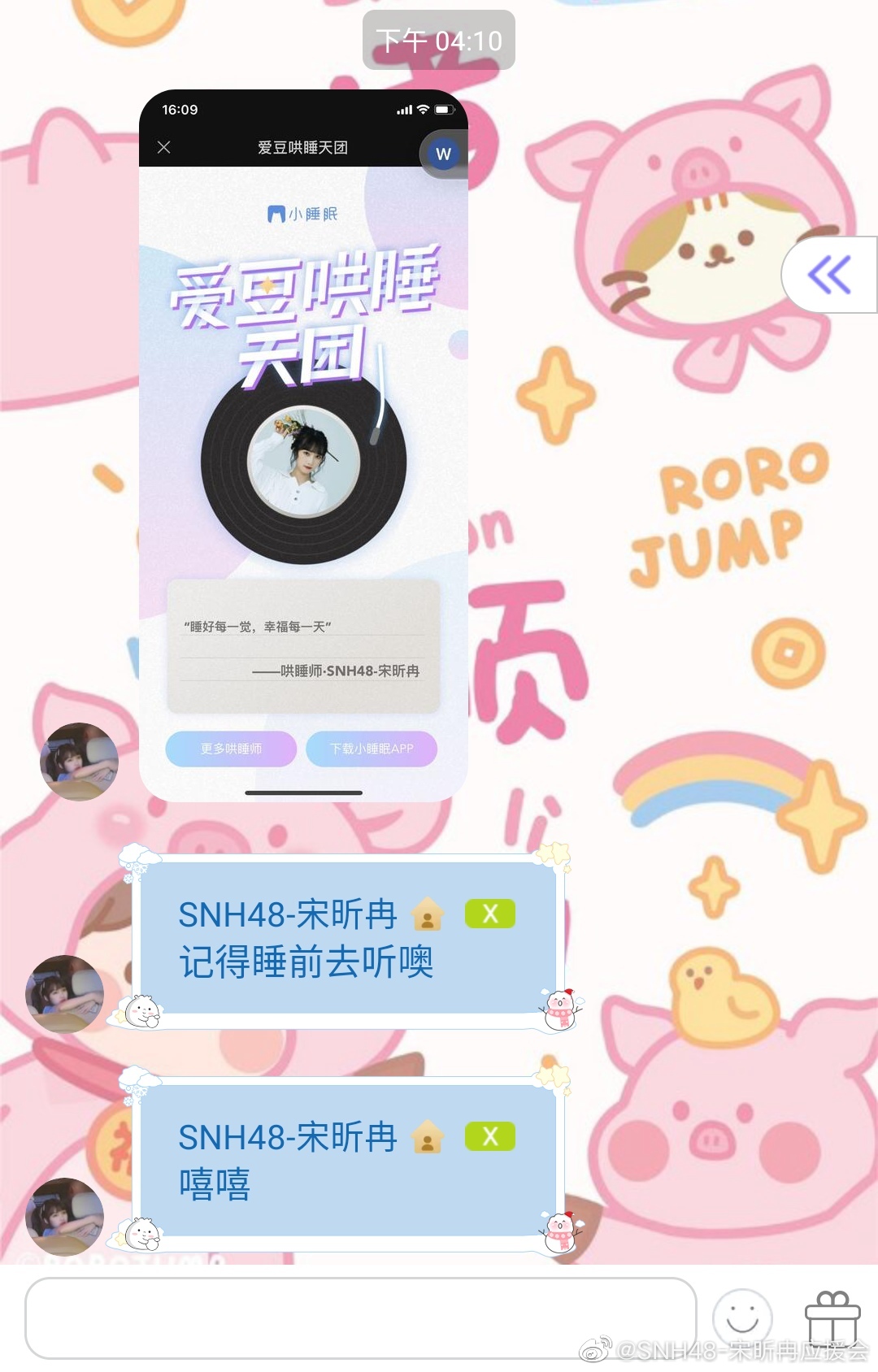Tap the message input field
The height and width of the screenshot is (1372, 878).
[360, 1318]
